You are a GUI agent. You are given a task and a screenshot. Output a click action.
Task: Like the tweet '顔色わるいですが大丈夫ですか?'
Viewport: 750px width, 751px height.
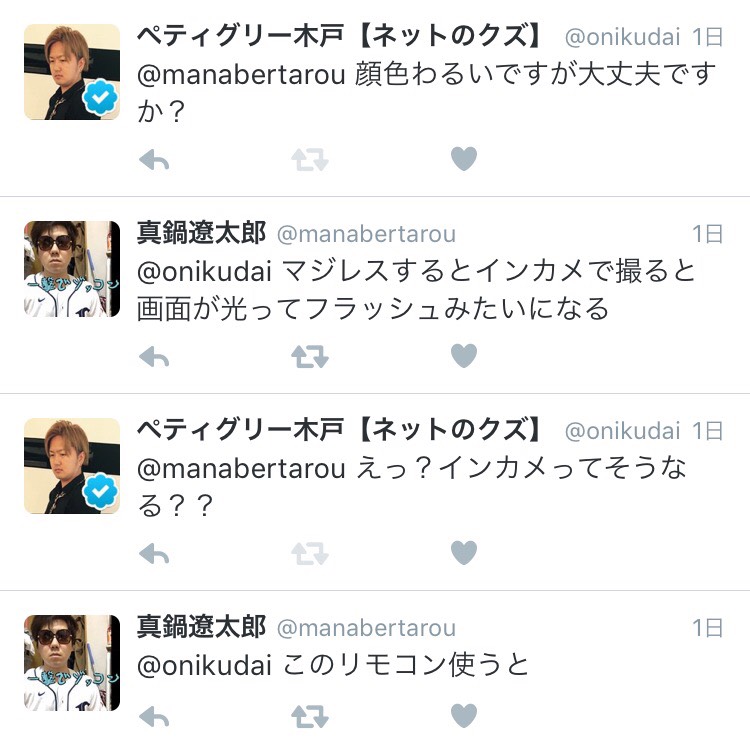[463, 158]
